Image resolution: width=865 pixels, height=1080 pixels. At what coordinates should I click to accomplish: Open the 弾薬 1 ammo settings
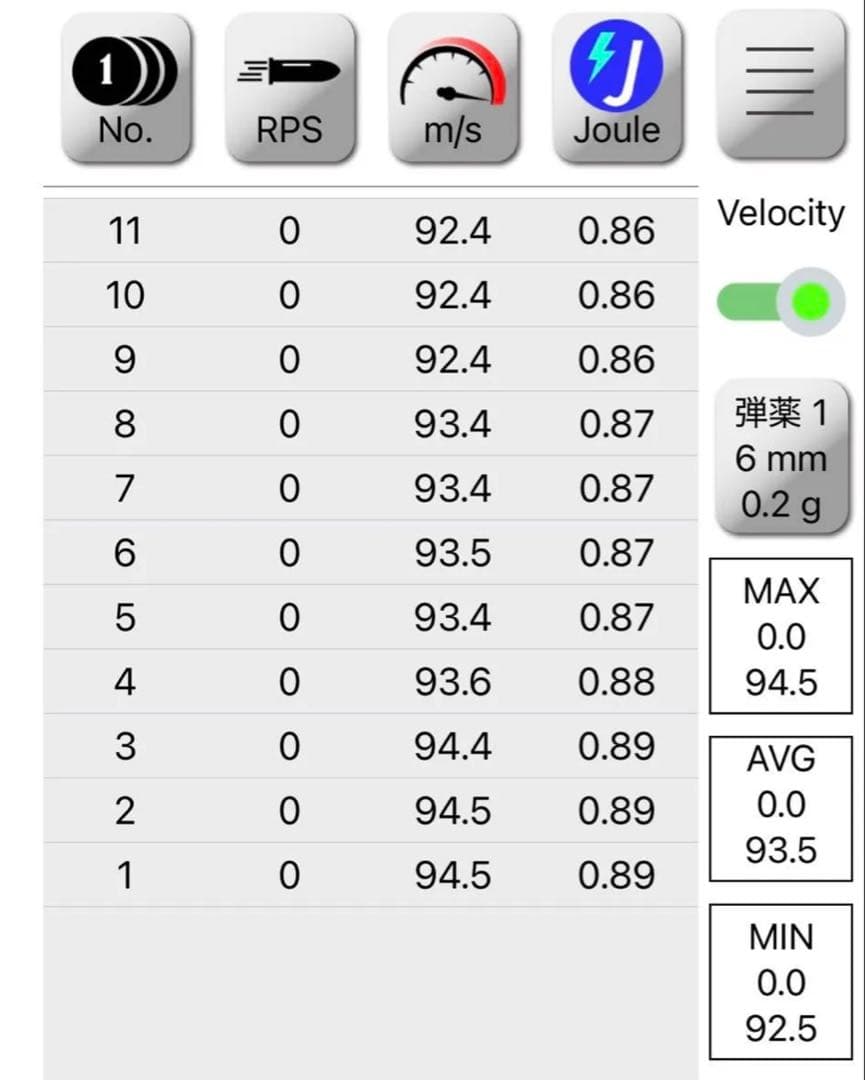tap(781, 460)
